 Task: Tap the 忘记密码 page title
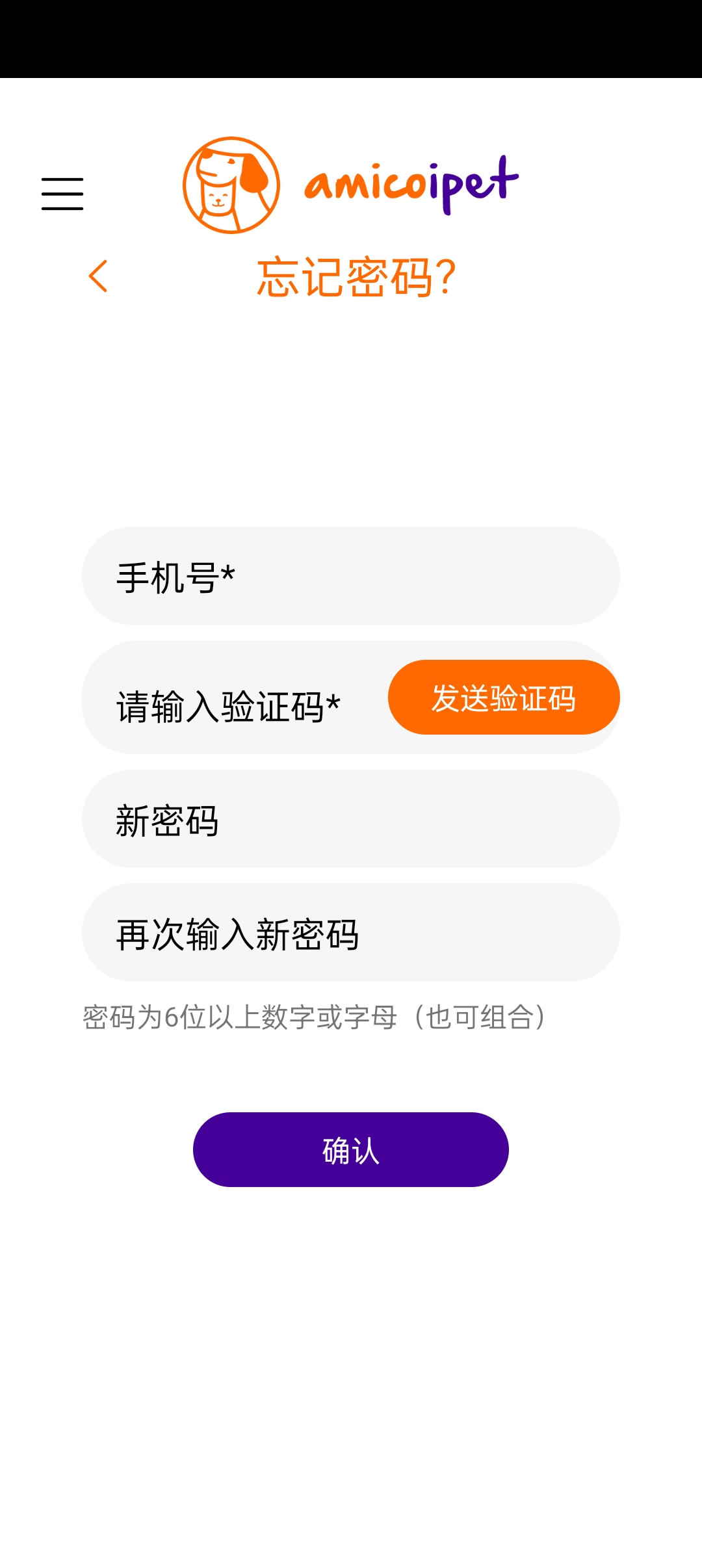point(355,276)
